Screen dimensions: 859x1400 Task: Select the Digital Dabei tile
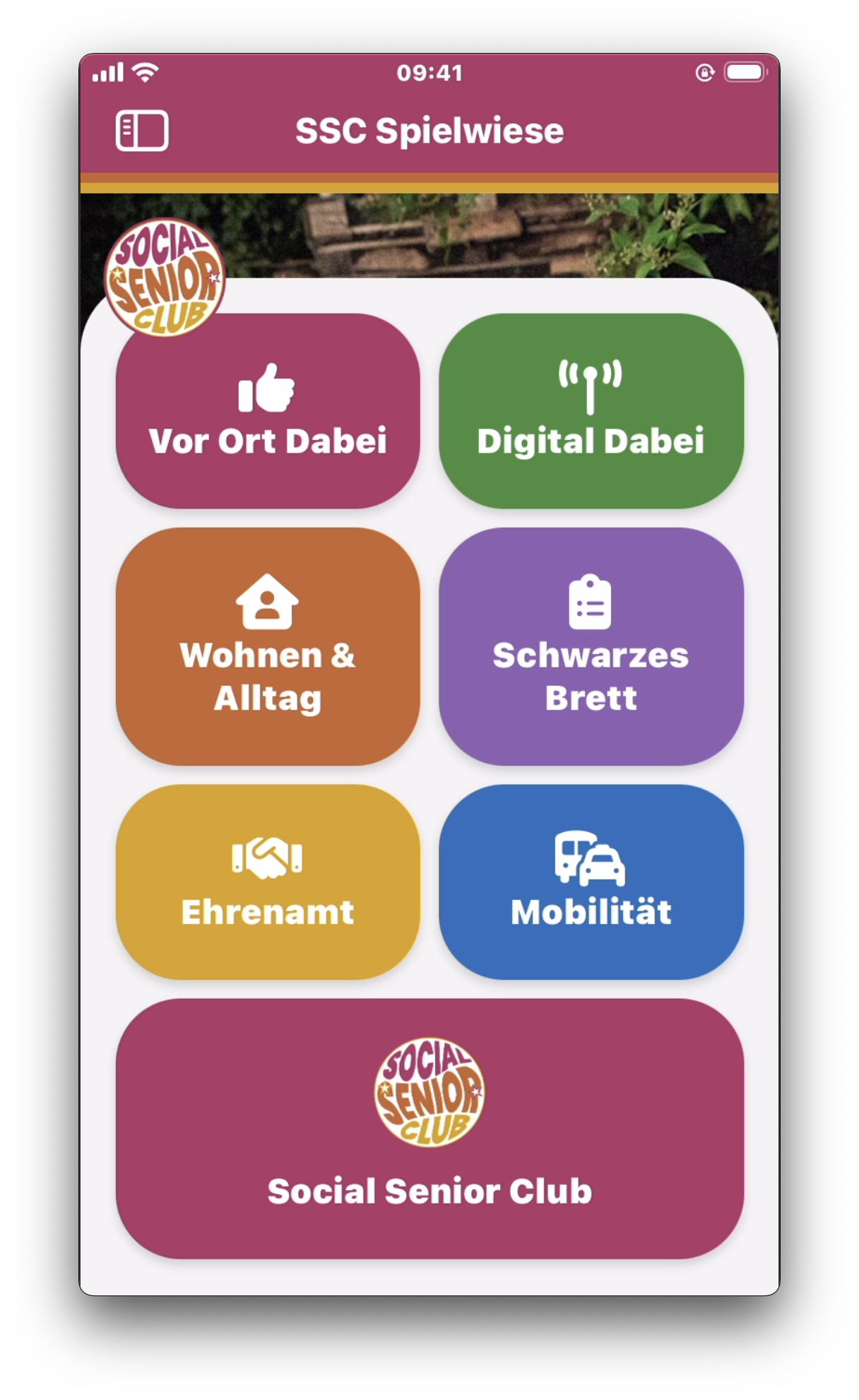click(x=591, y=411)
